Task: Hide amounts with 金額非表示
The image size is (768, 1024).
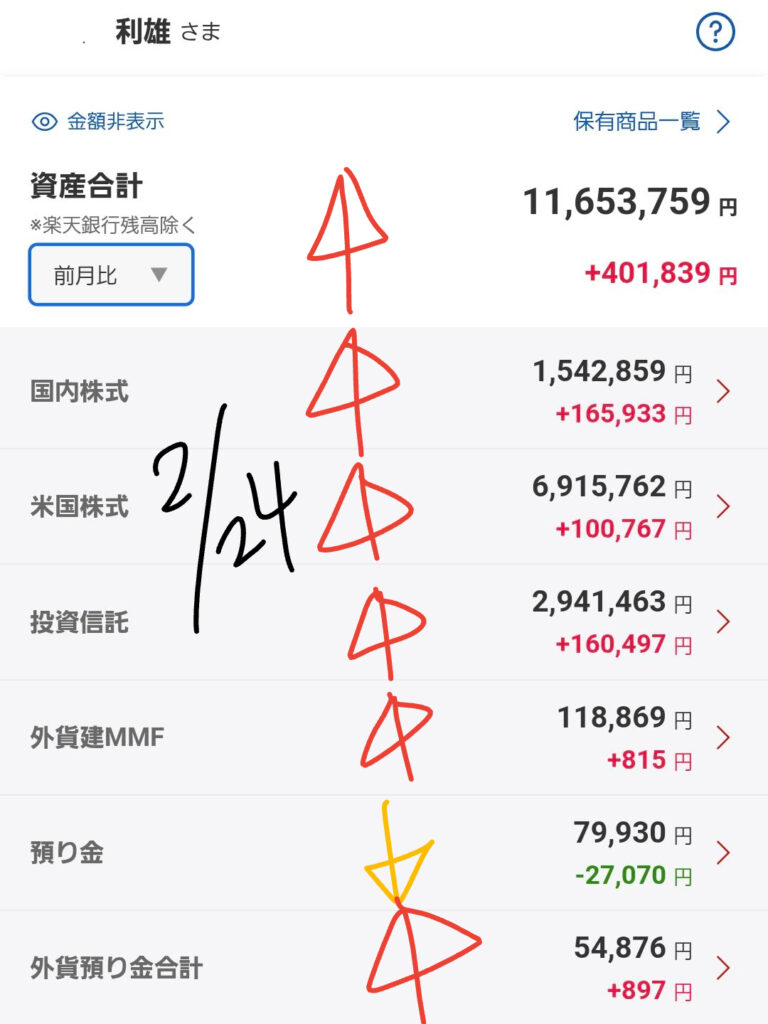Action: pos(98,122)
